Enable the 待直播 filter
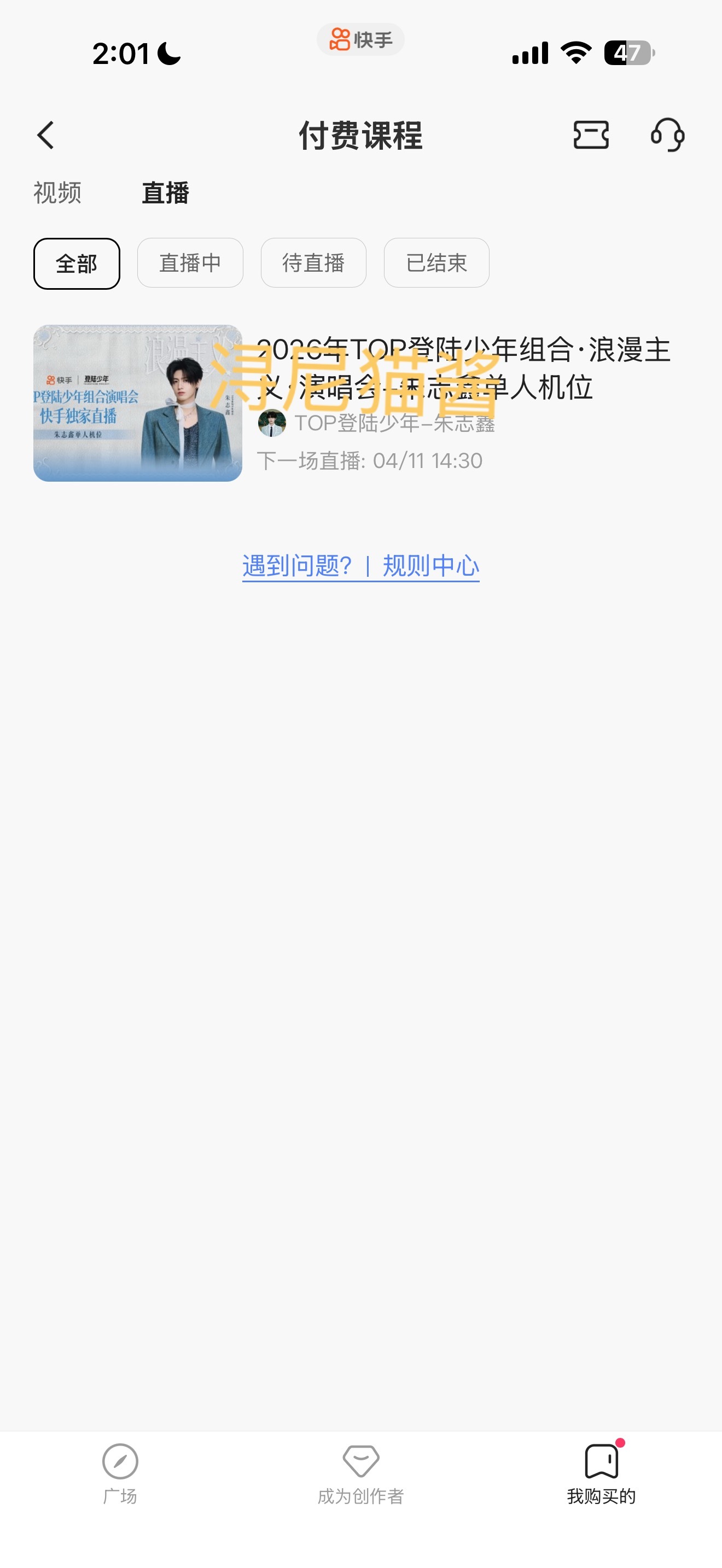The height and width of the screenshot is (1568, 722). (313, 262)
